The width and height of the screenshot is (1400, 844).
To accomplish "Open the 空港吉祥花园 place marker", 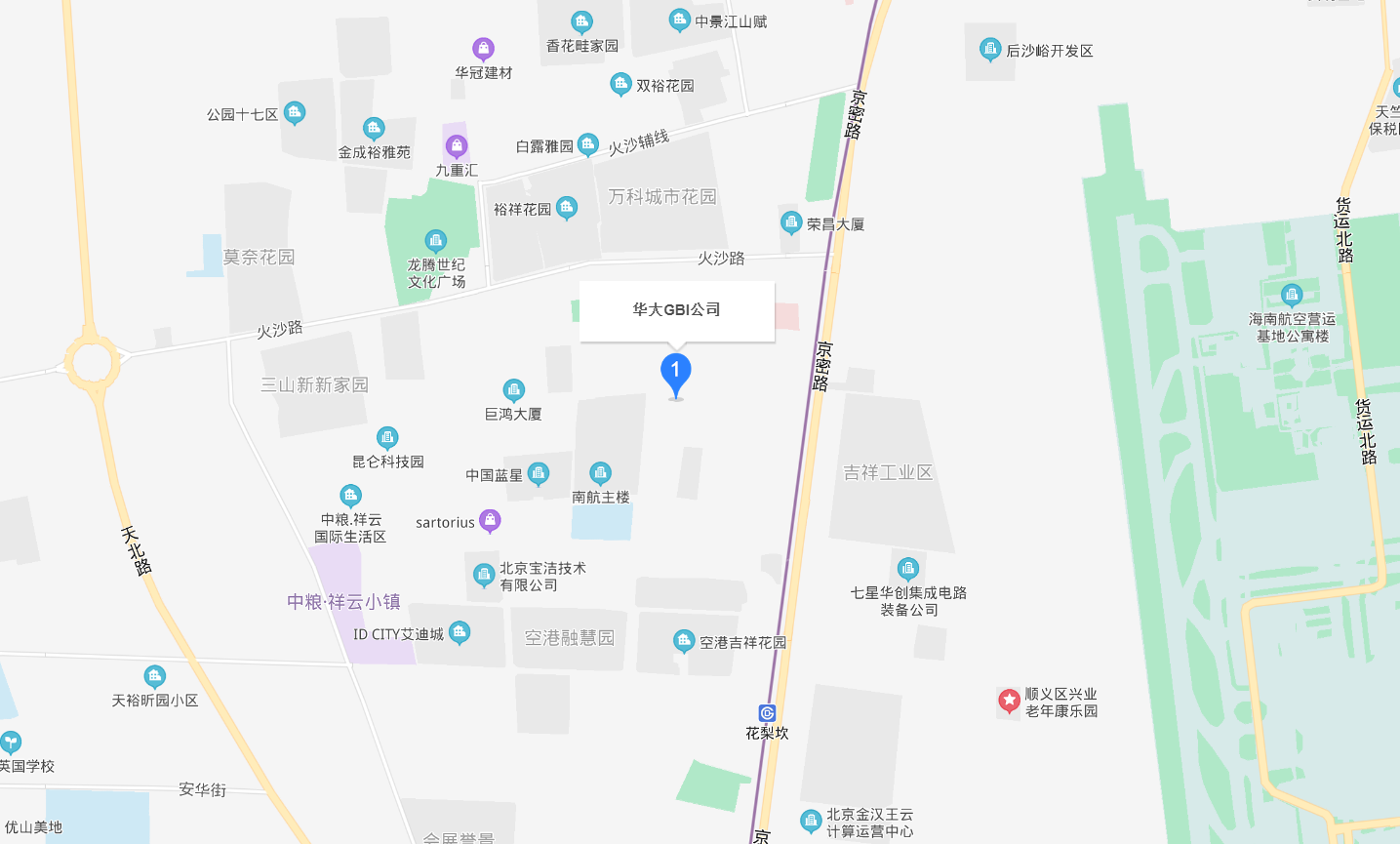I will (x=684, y=641).
